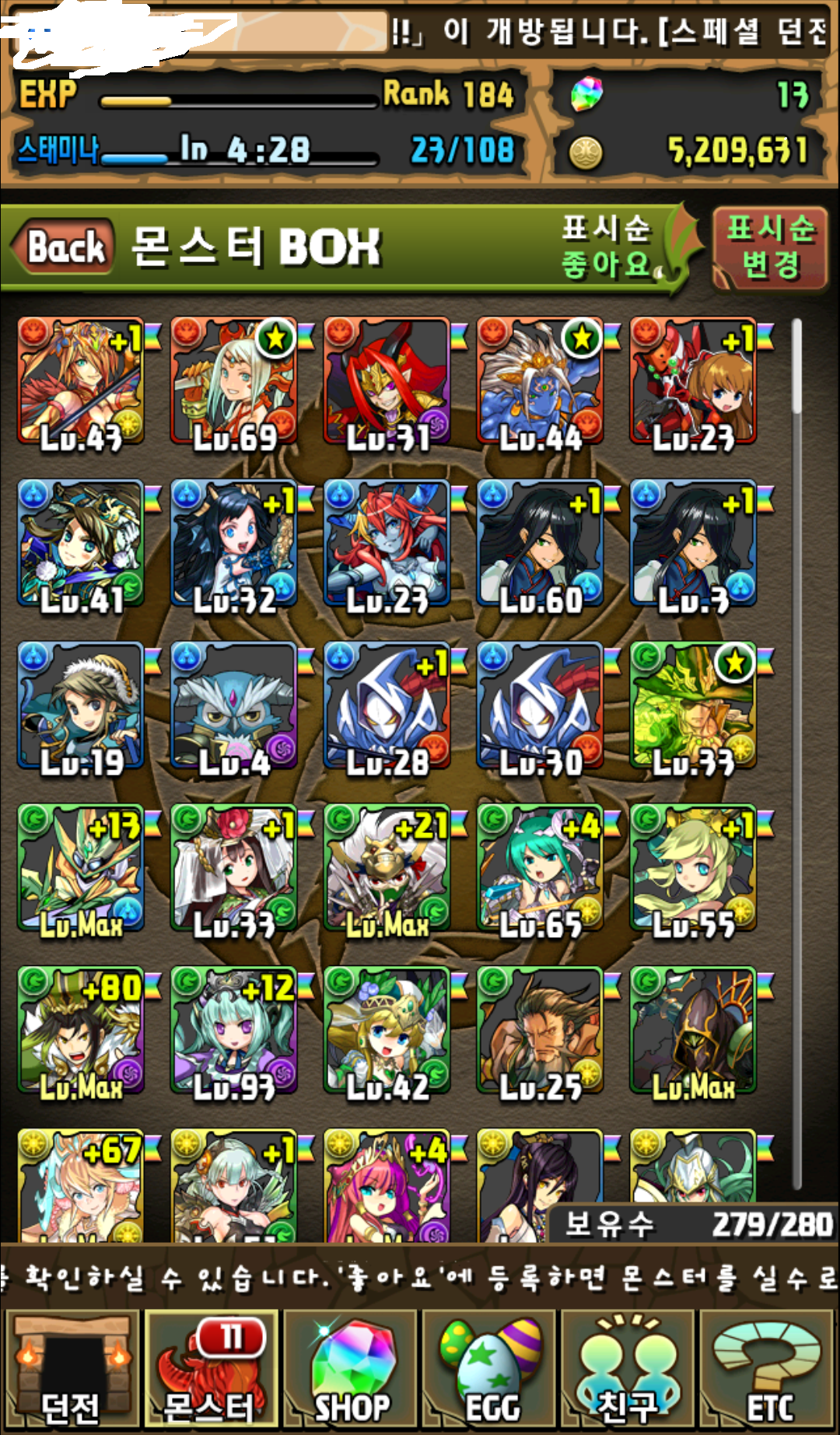This screenshot has width=840, height=1435.
Task: Open the 표시순 변경 sort order button
Action: point(769,247)
